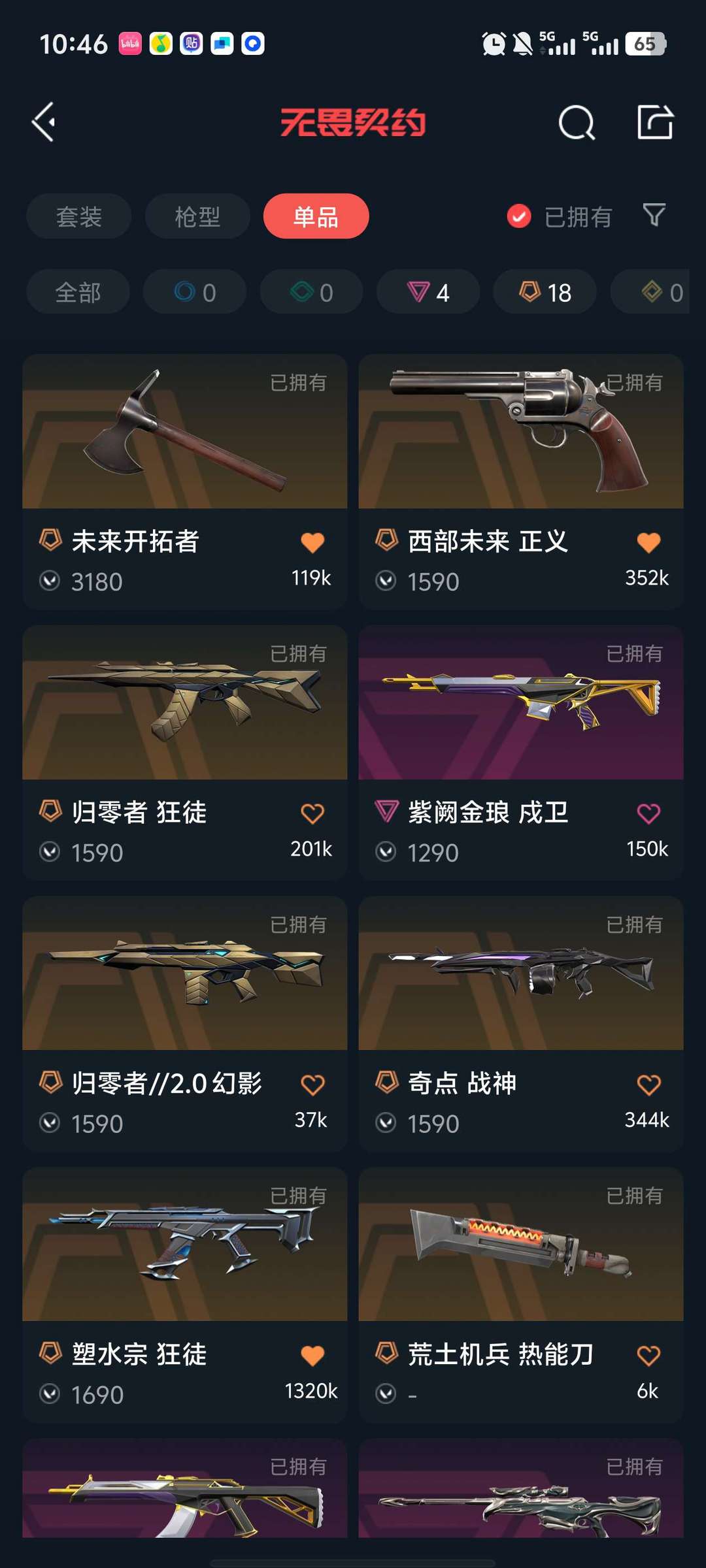The height and width of the screenshot is (1568, 706).
Task: Tap the share icon in the header
Action: [655, 122]
